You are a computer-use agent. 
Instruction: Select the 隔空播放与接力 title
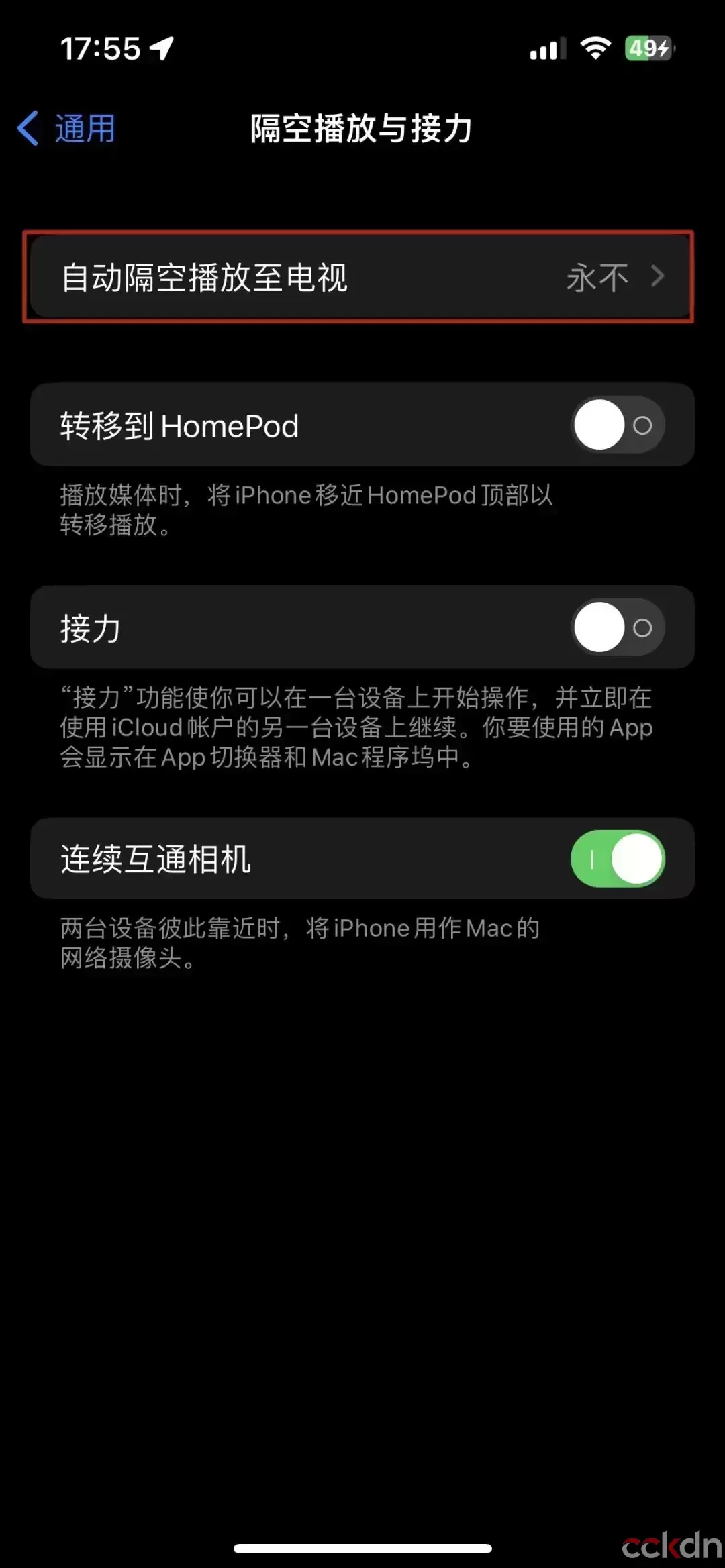click(362, 129)
